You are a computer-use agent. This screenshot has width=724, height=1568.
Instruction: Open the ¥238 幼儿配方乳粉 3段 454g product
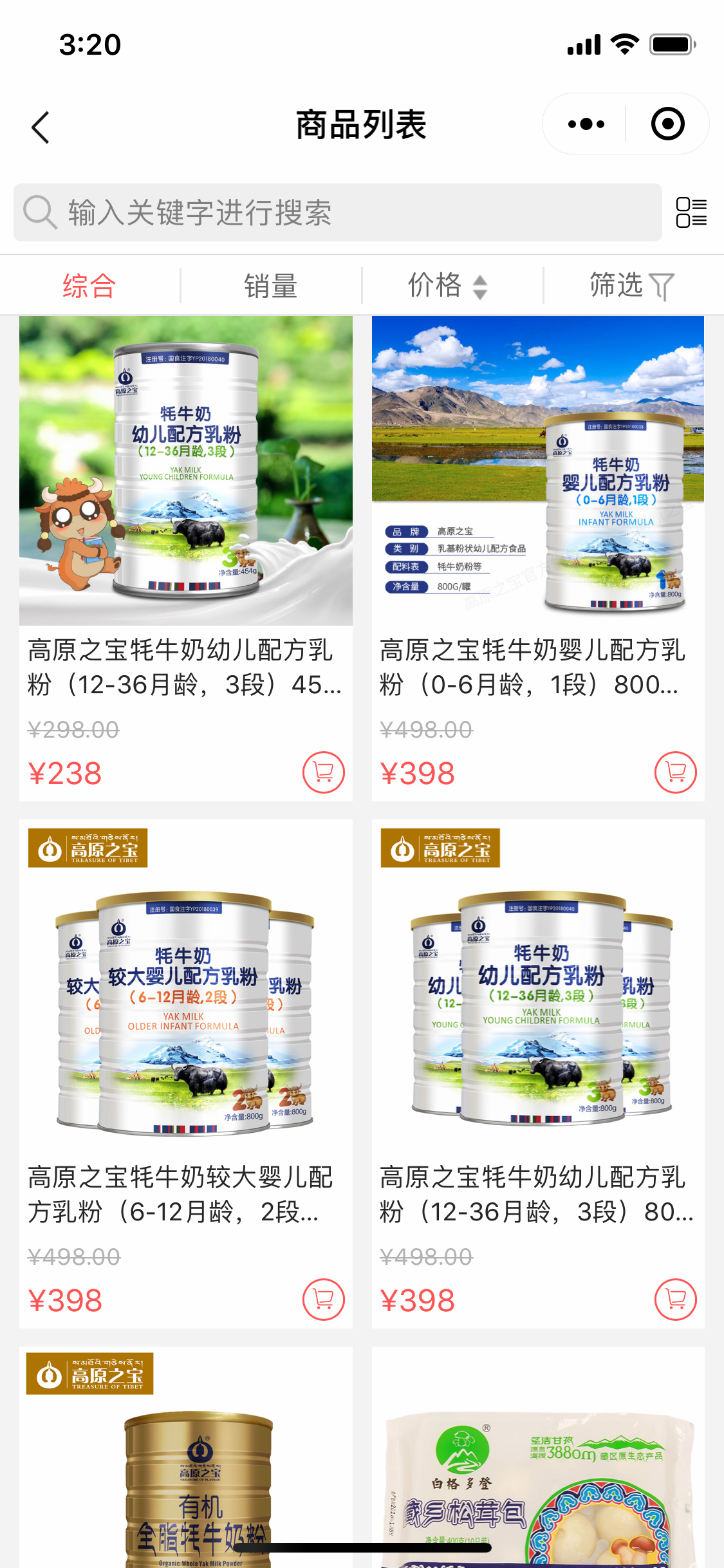click(186, 558)
